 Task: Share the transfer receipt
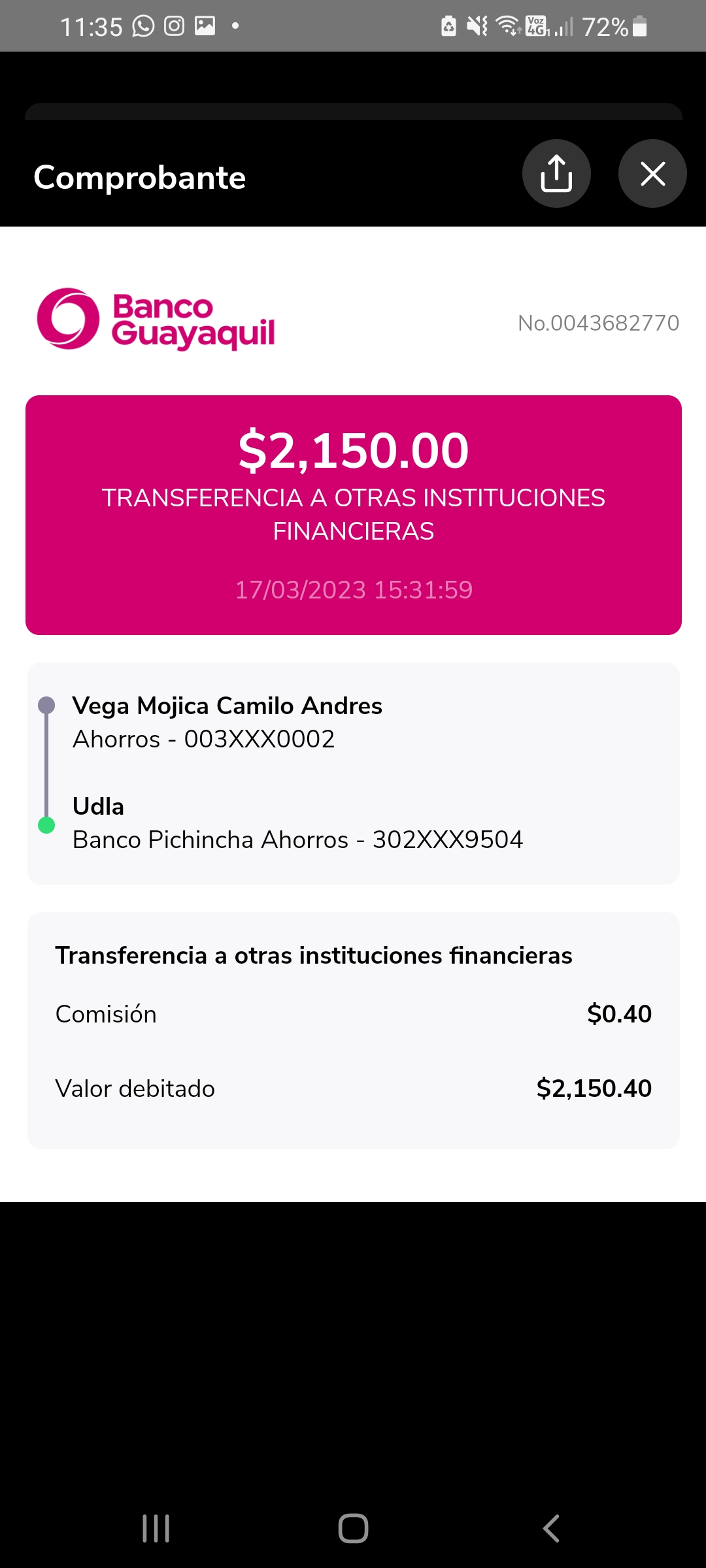tap(556, 174)
